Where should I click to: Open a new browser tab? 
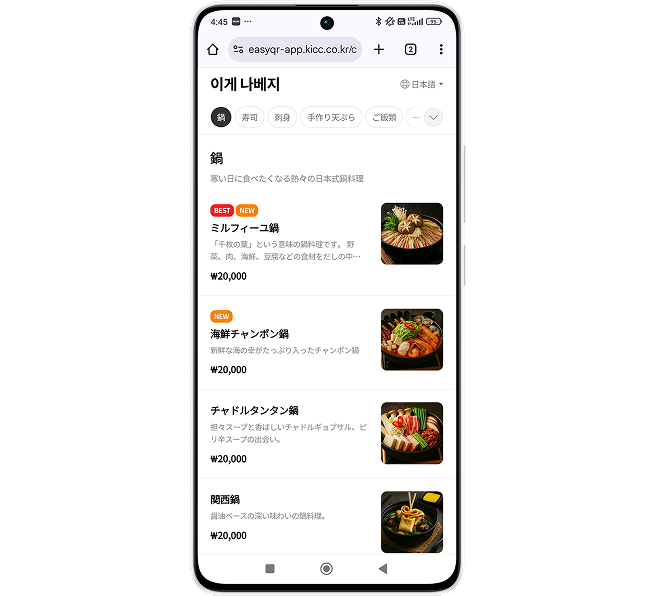pos(379,49)
